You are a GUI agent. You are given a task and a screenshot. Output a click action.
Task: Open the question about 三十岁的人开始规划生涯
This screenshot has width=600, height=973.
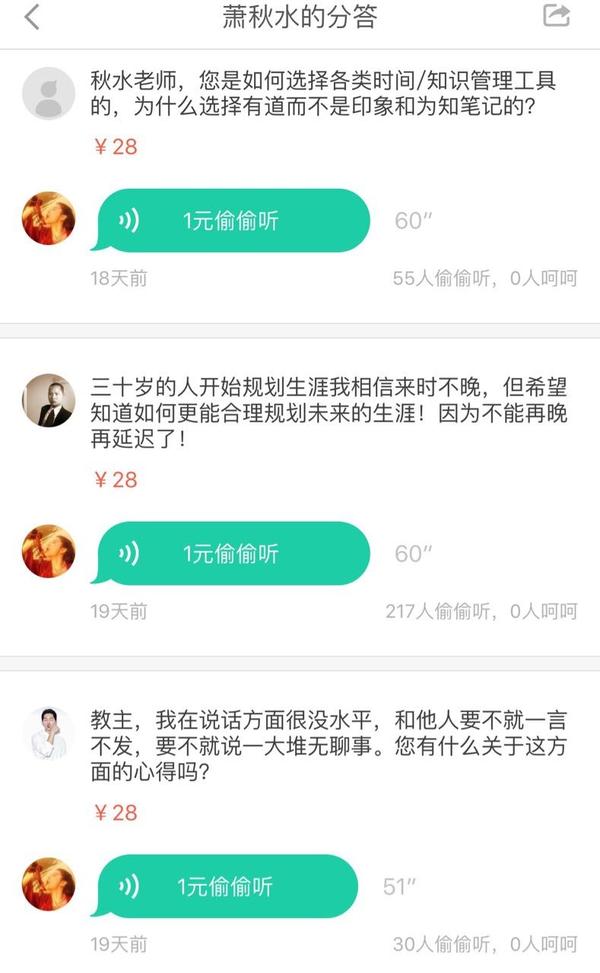(x=328, y=412)
